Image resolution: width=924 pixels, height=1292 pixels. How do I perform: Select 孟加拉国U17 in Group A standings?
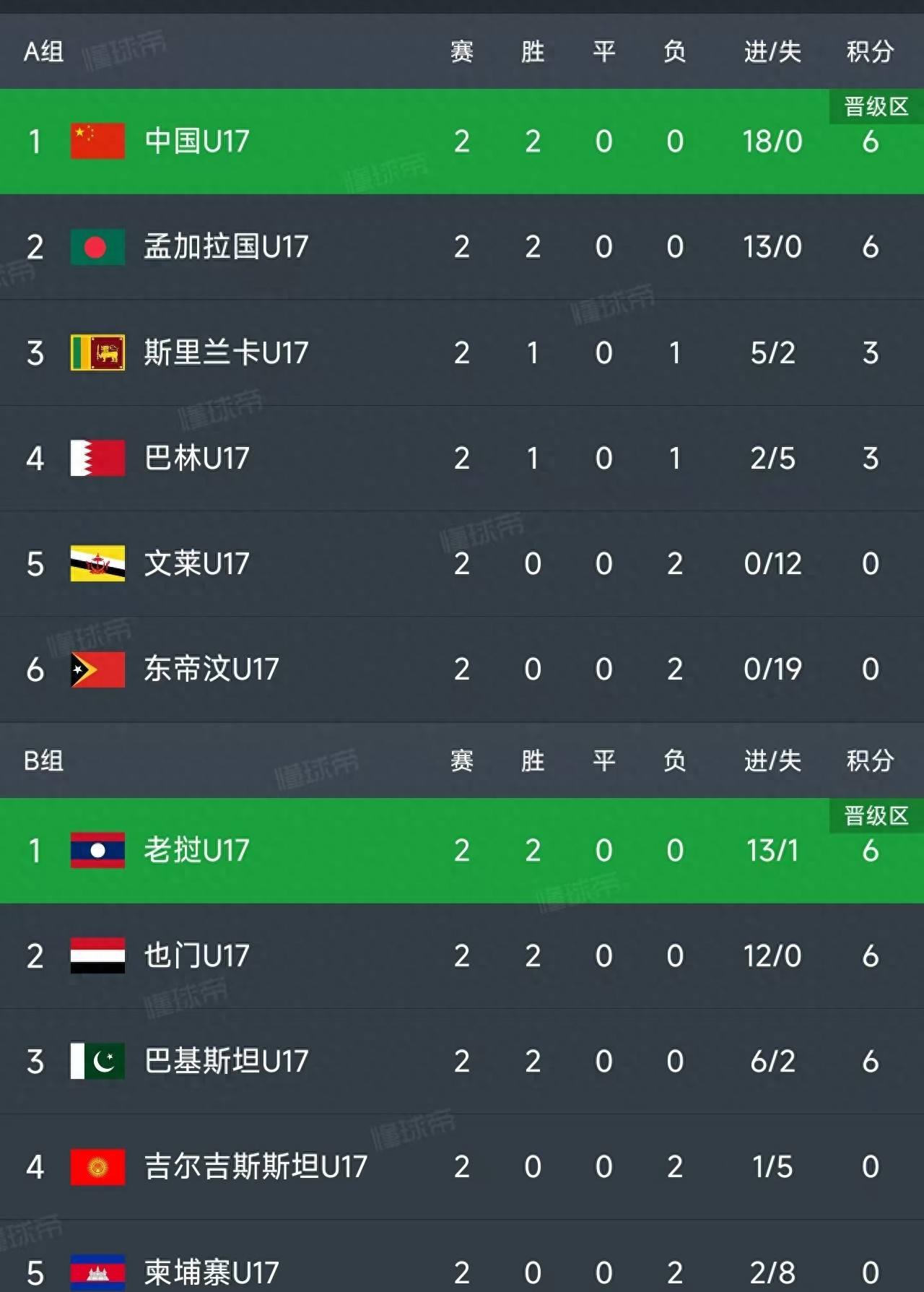click(225, 247)
